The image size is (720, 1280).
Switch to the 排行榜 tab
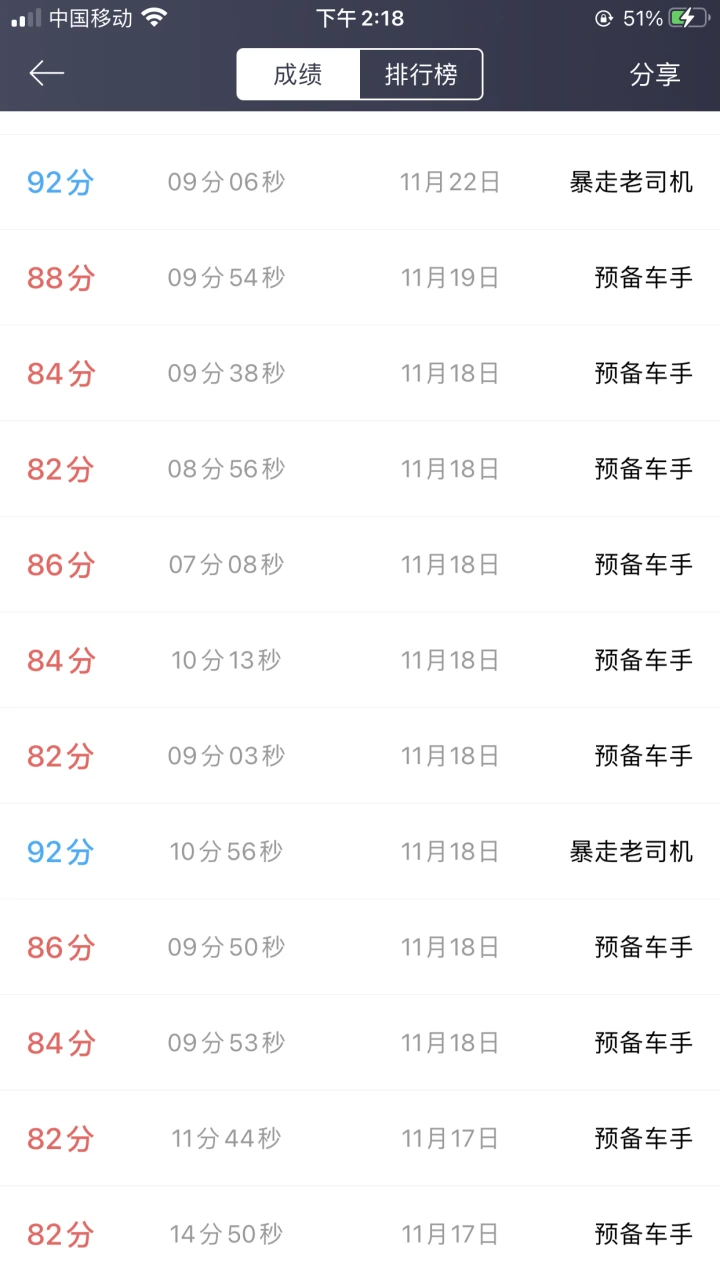click(421, 75)
